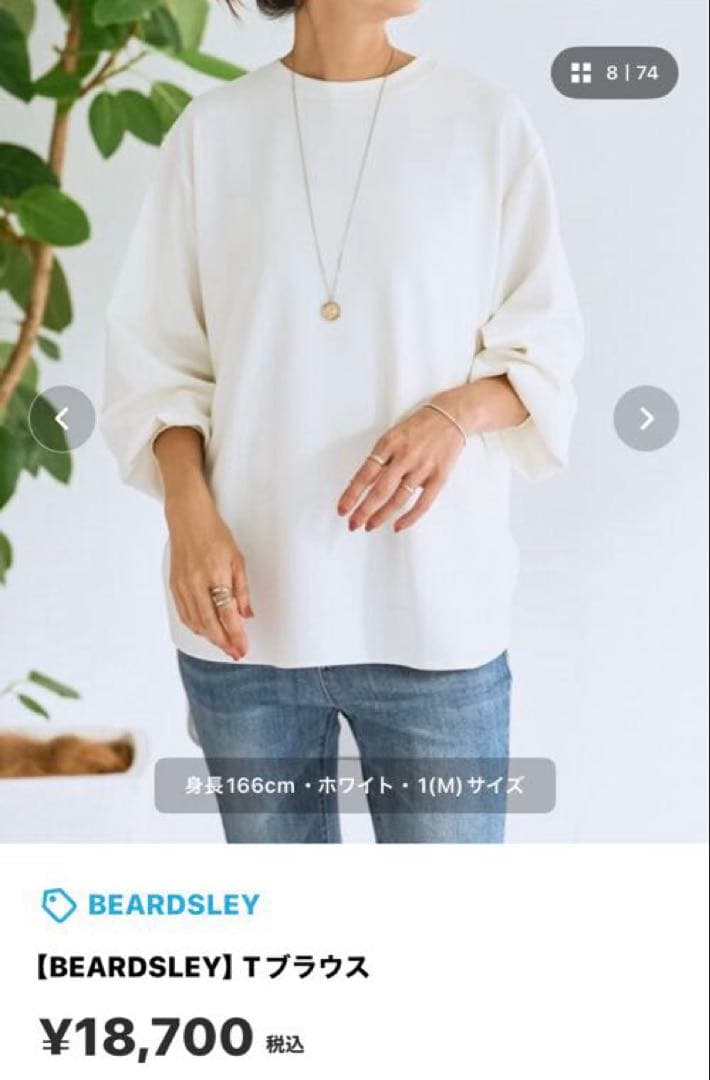Screen dimensions: 710x1080
Task: Show the previous product image
Action: 62,418
